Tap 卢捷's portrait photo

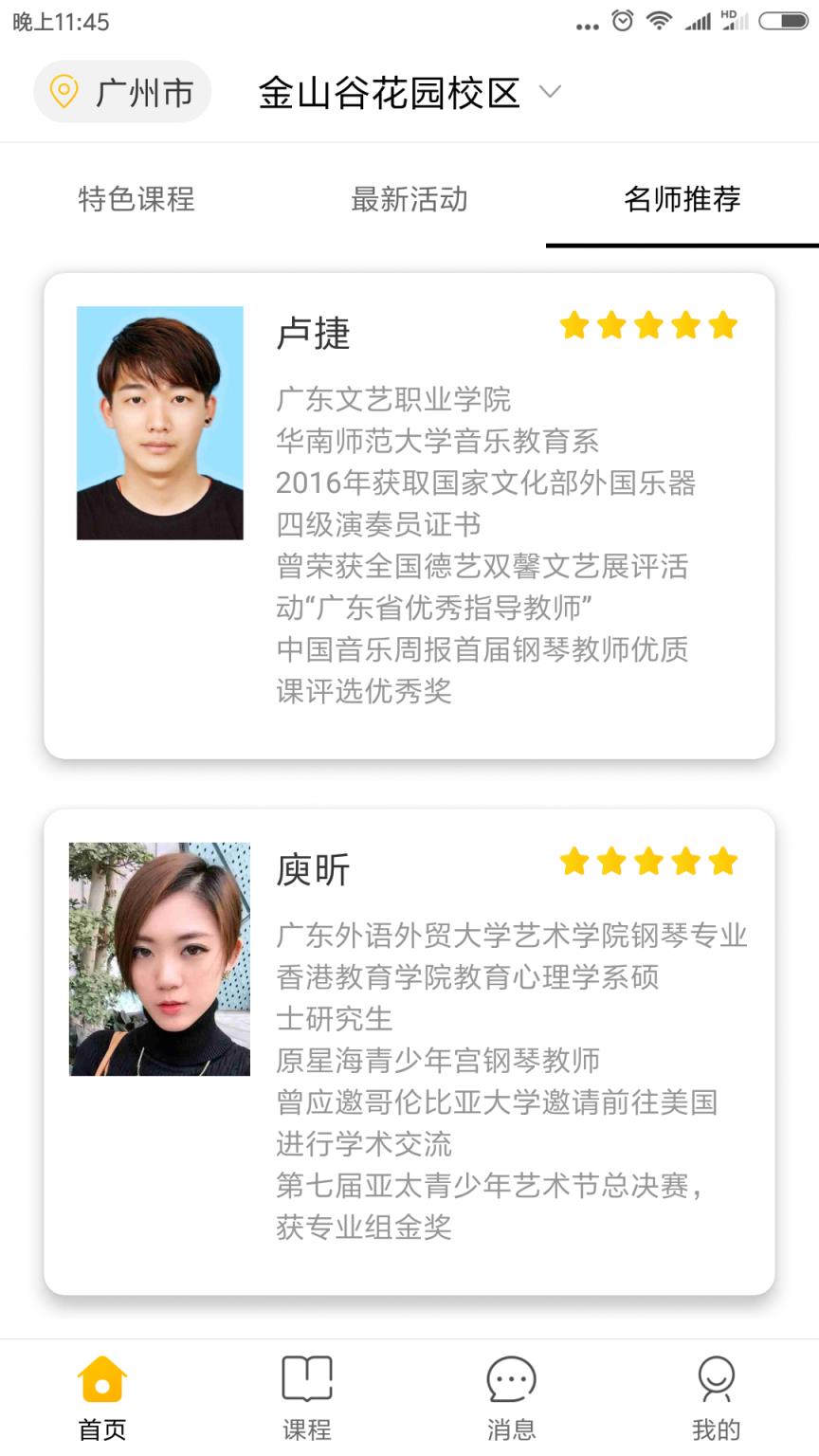[x=159, y=421]
